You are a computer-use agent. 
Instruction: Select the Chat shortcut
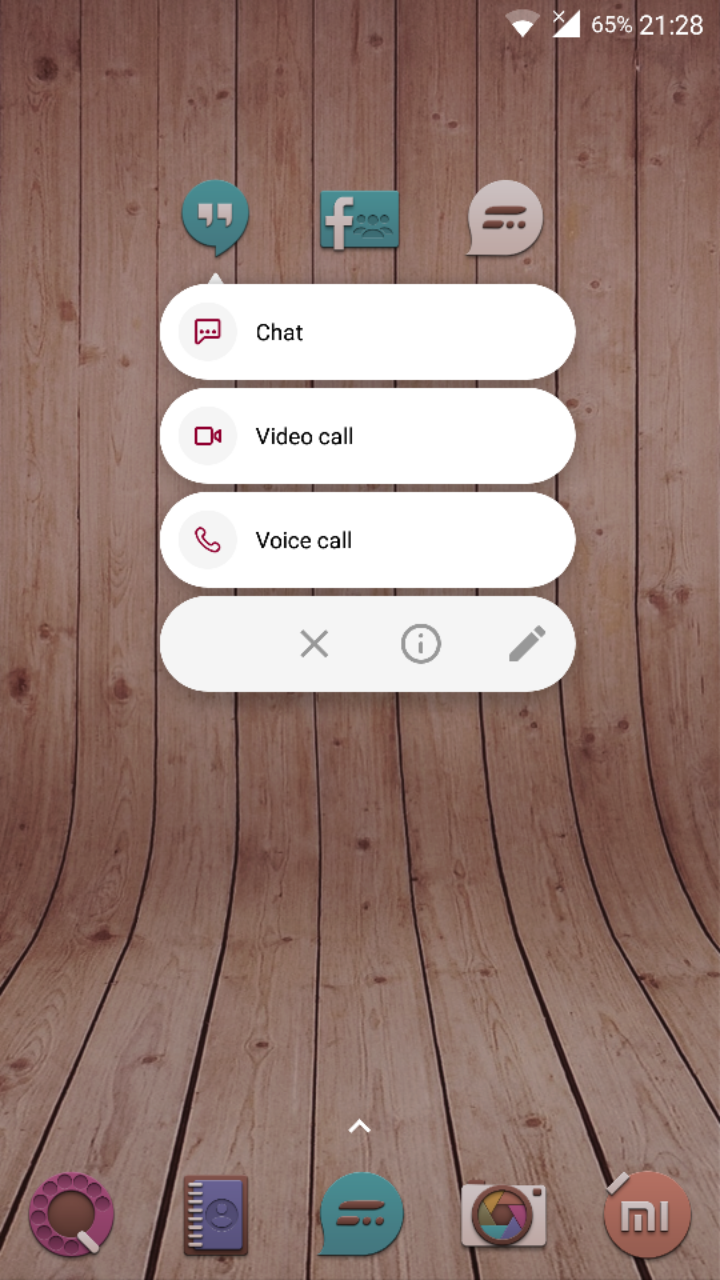click(366, 332)
